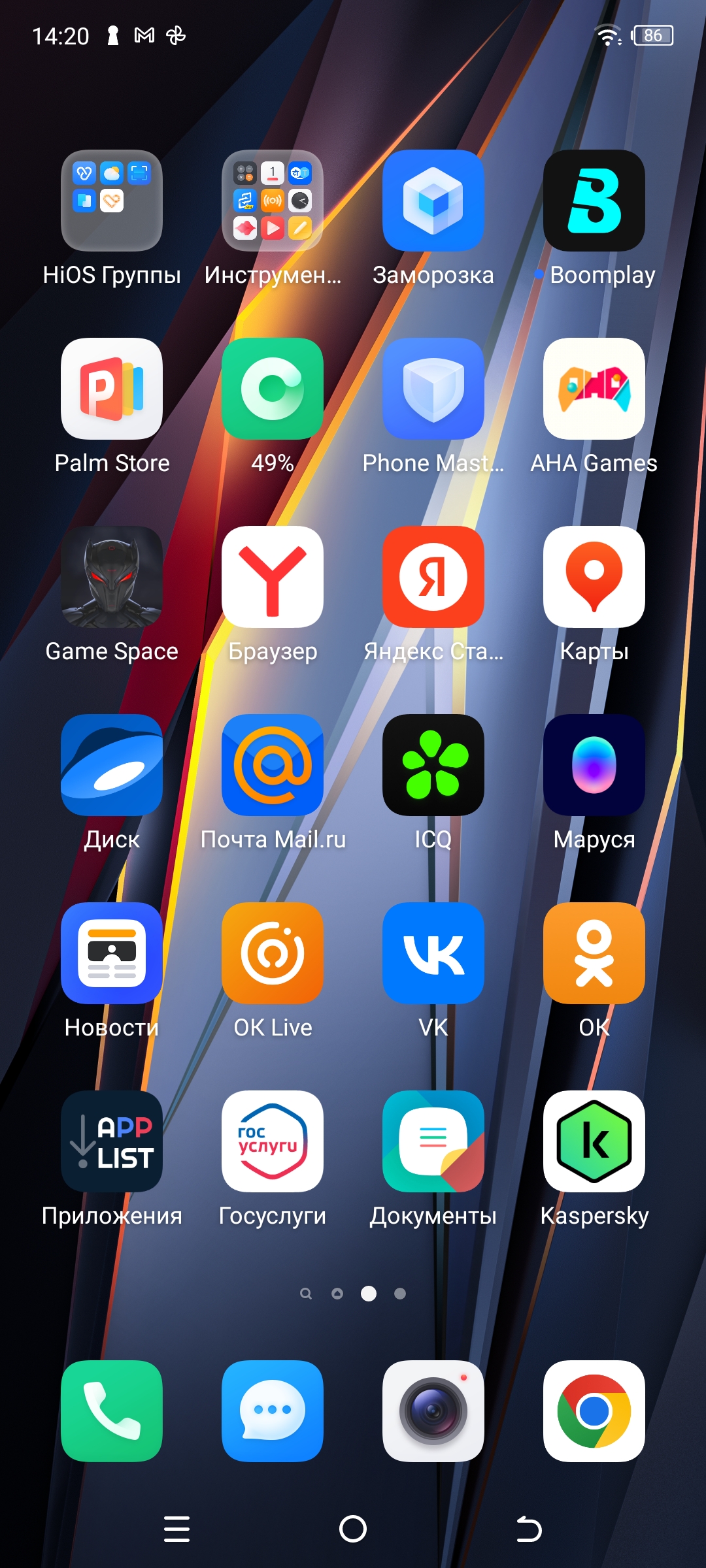The width and height of the screenshot is (706, 1568).
Task: Open the camera from the dock
Action: [x=433, y=1411]
